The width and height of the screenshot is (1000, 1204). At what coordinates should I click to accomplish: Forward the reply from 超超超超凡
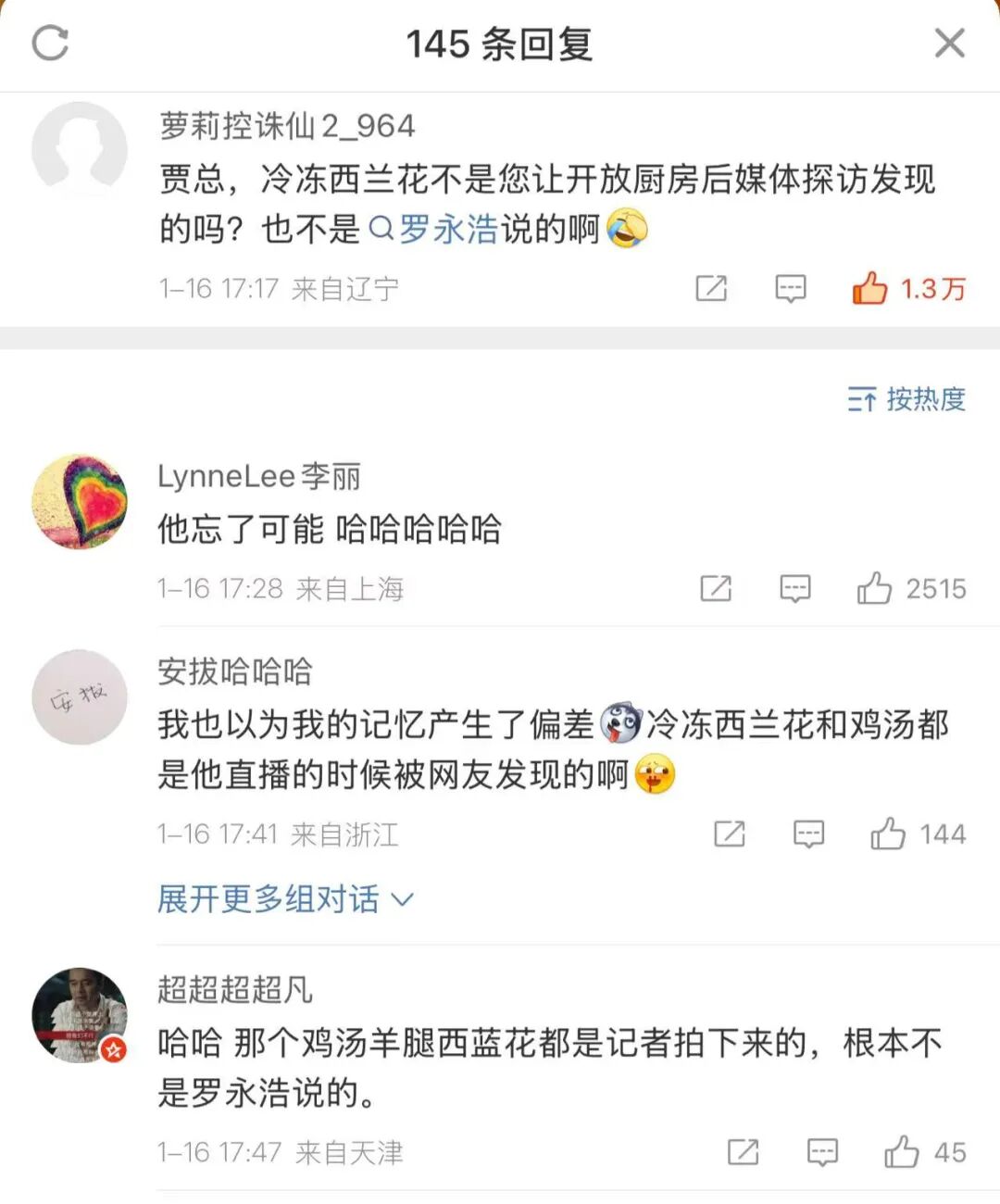tap(743, 1152)
